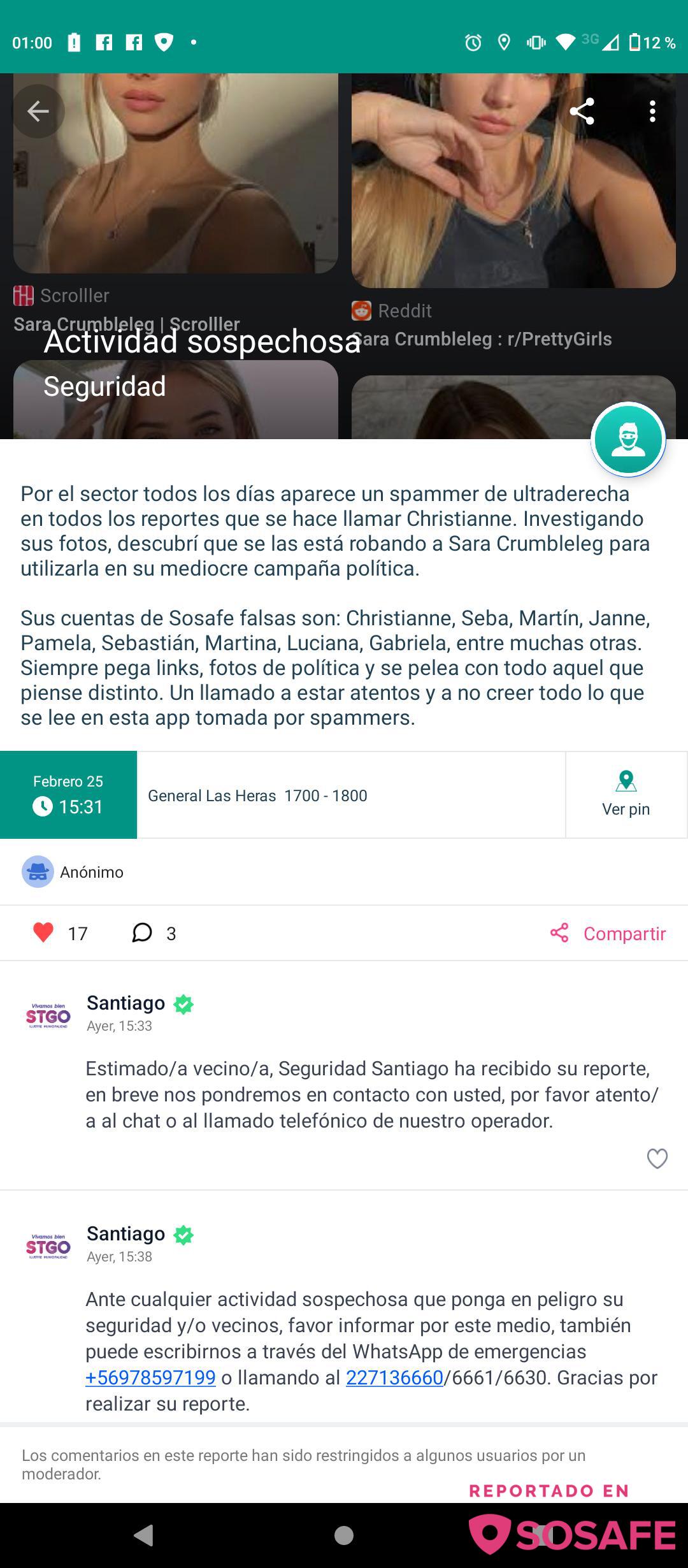Tap the share icon in top bar
Viewport: 688px width, 1568px height.
coord(582,112)
